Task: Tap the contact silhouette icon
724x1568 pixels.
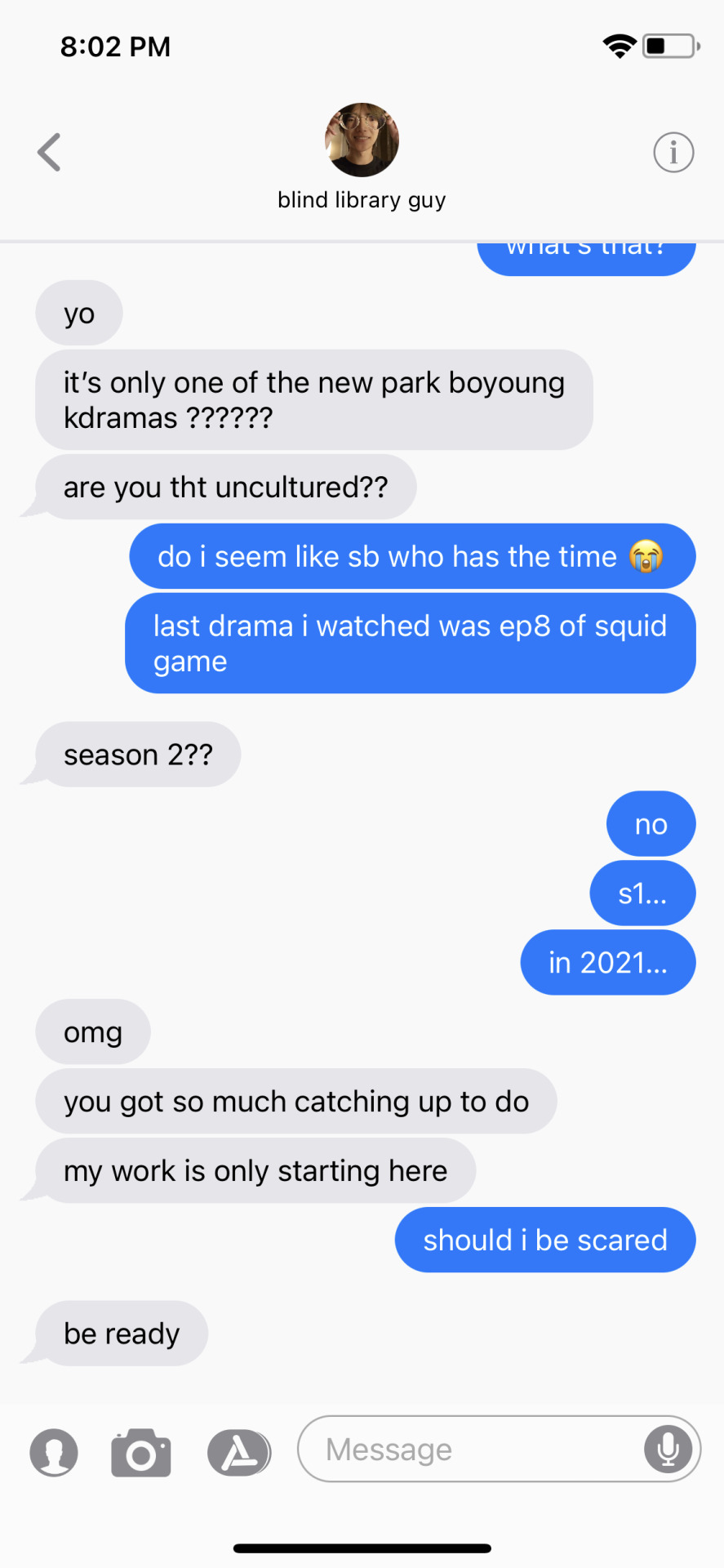Action: pos(54,1453)
